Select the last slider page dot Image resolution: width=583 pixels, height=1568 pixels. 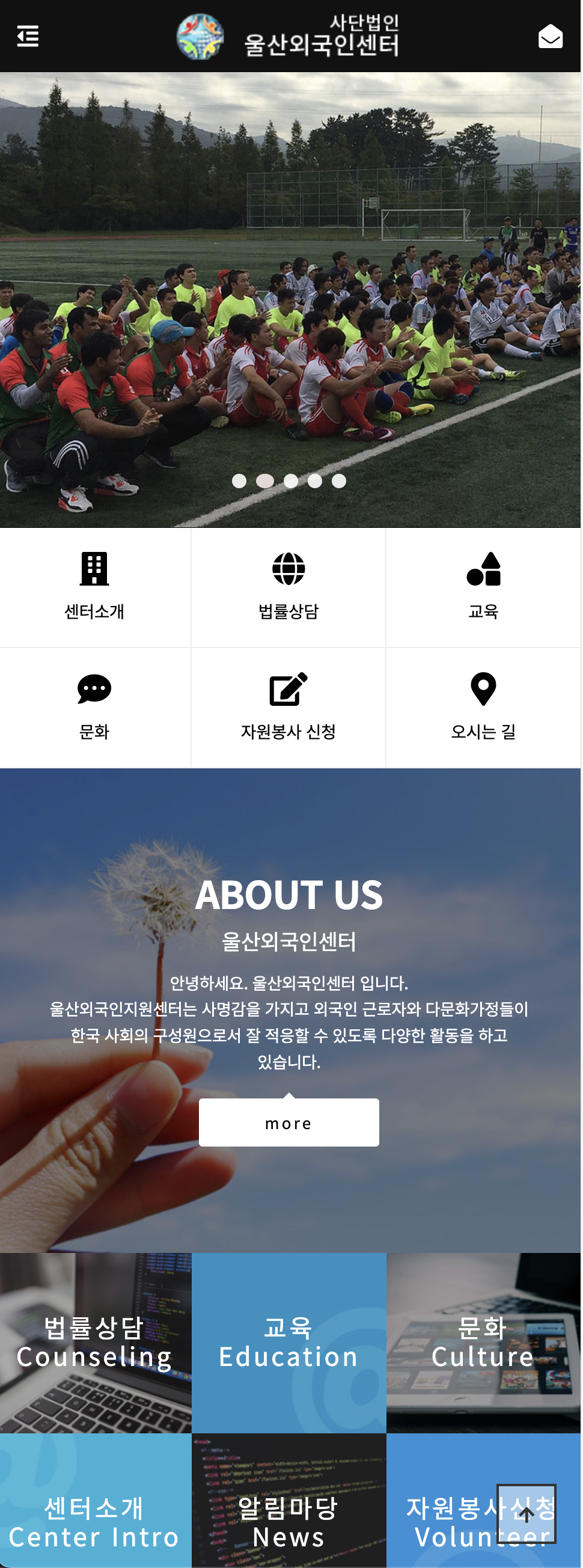(339, 481)
